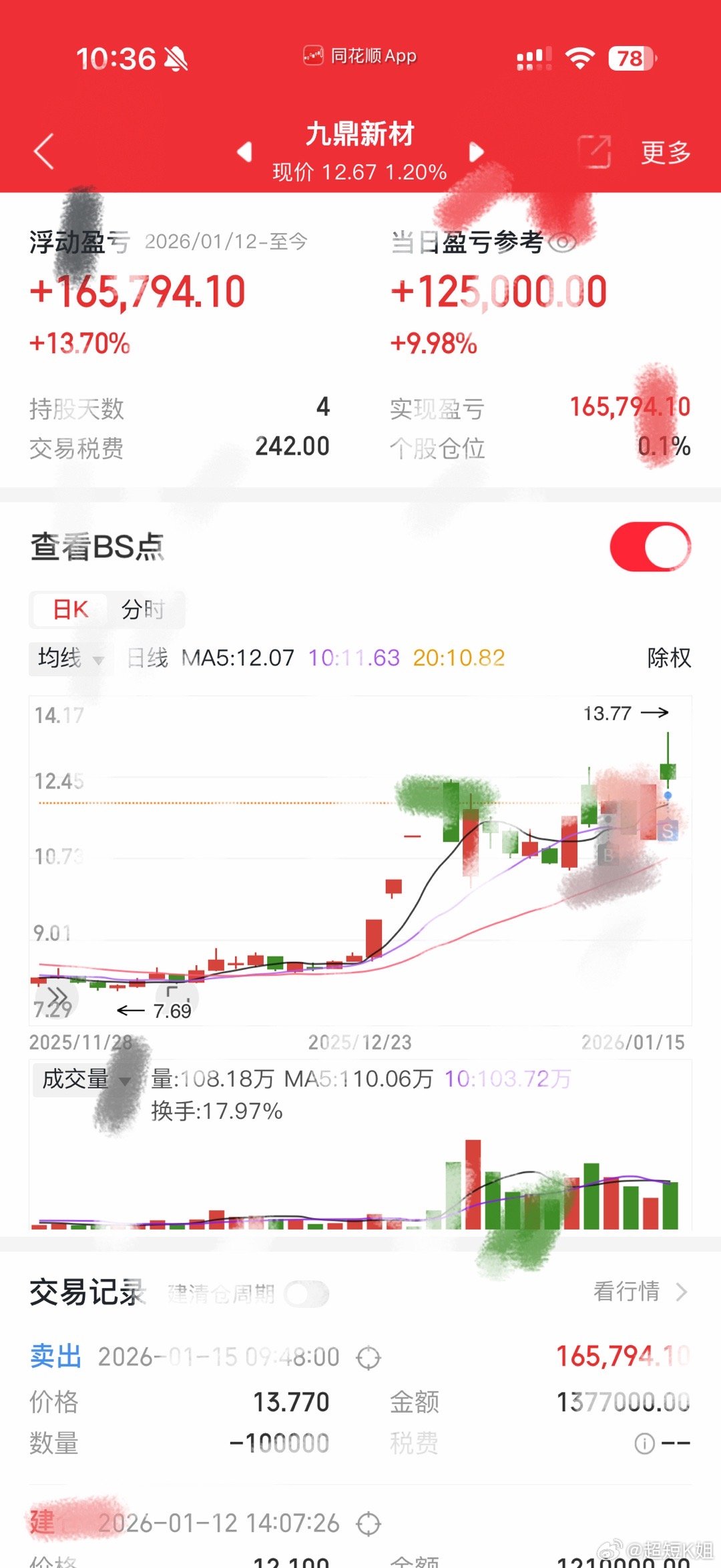Share this profit and loss page
Viewport: 721px width, 1568px height.
pos(593,152)
